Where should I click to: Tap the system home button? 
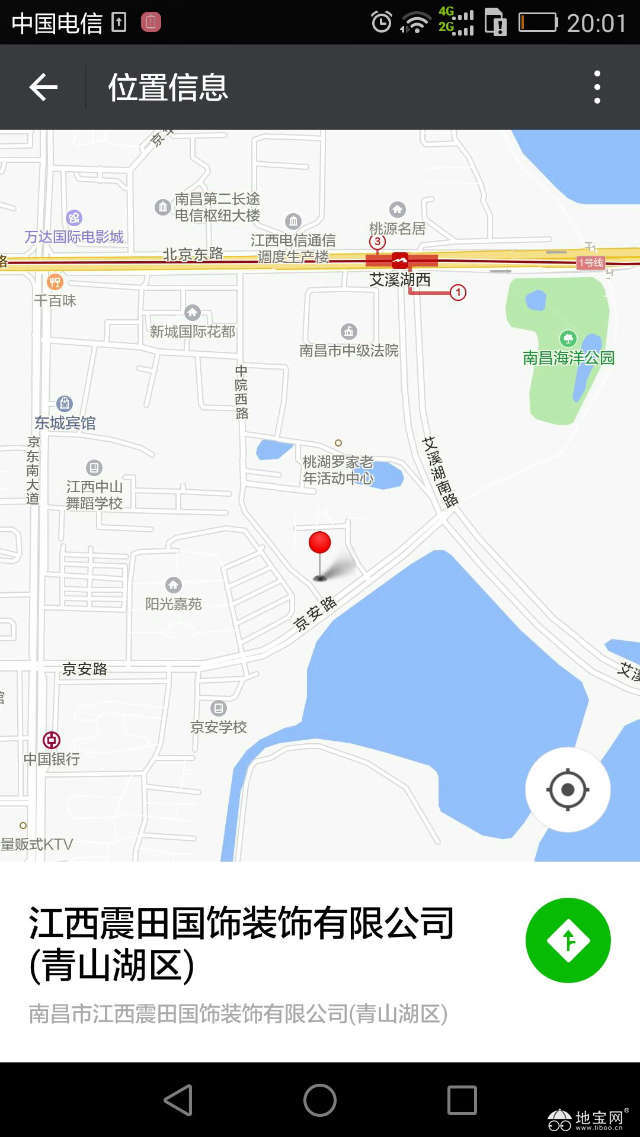320,1100
